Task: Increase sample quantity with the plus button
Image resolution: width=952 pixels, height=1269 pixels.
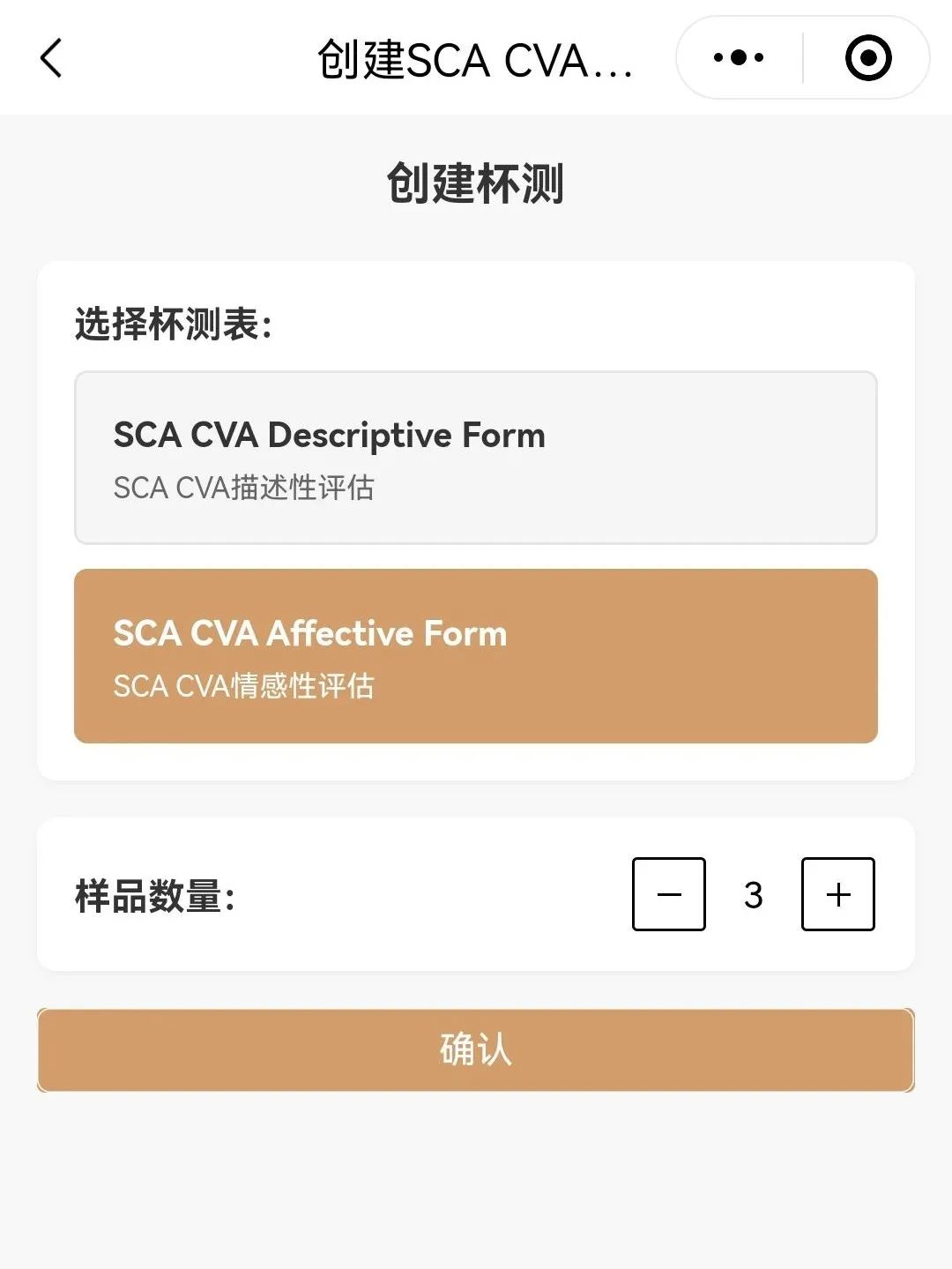Action: 837,894
